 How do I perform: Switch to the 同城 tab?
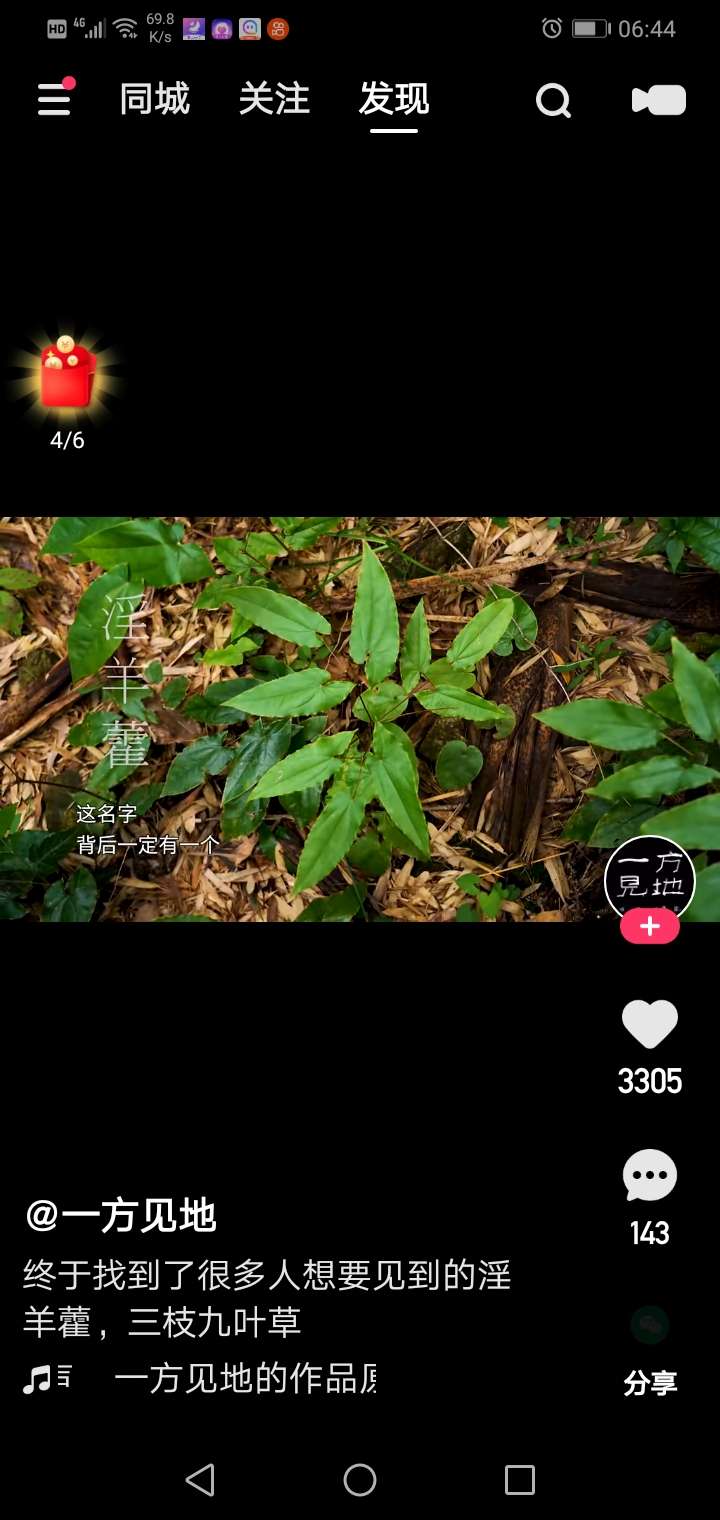pos(154,100)
